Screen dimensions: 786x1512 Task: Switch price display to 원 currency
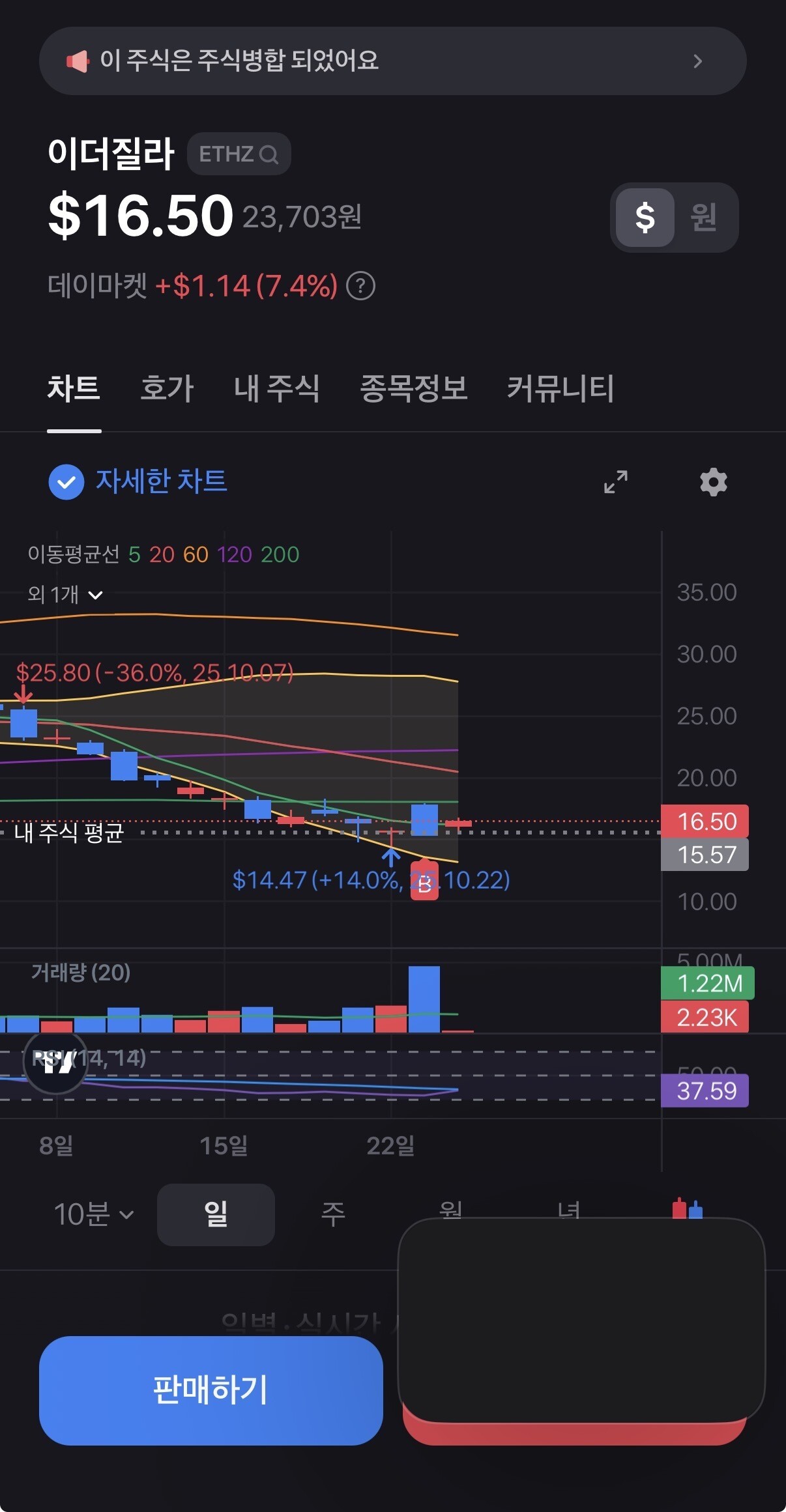[x=704, y=218]
